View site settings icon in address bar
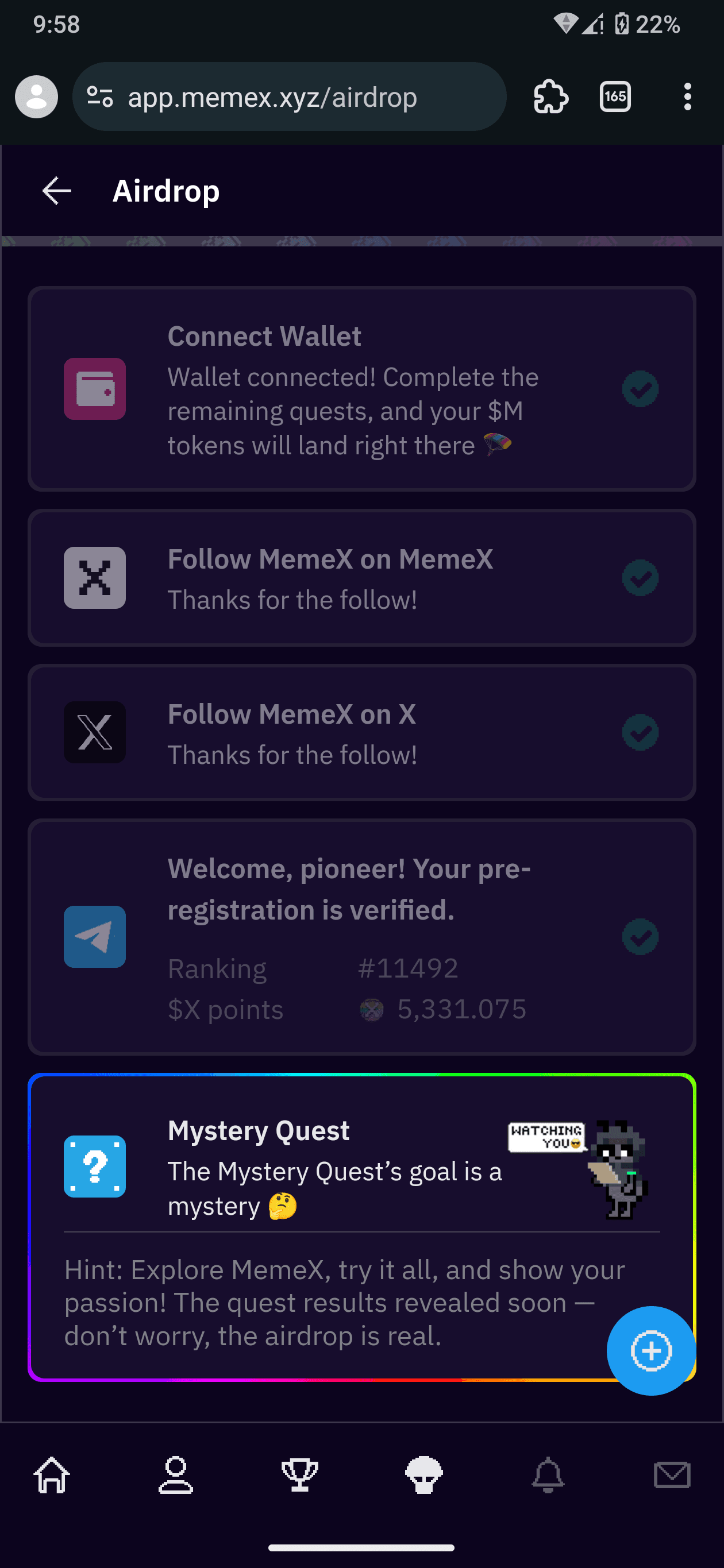Screen dimensions: 724x1568 100,97
